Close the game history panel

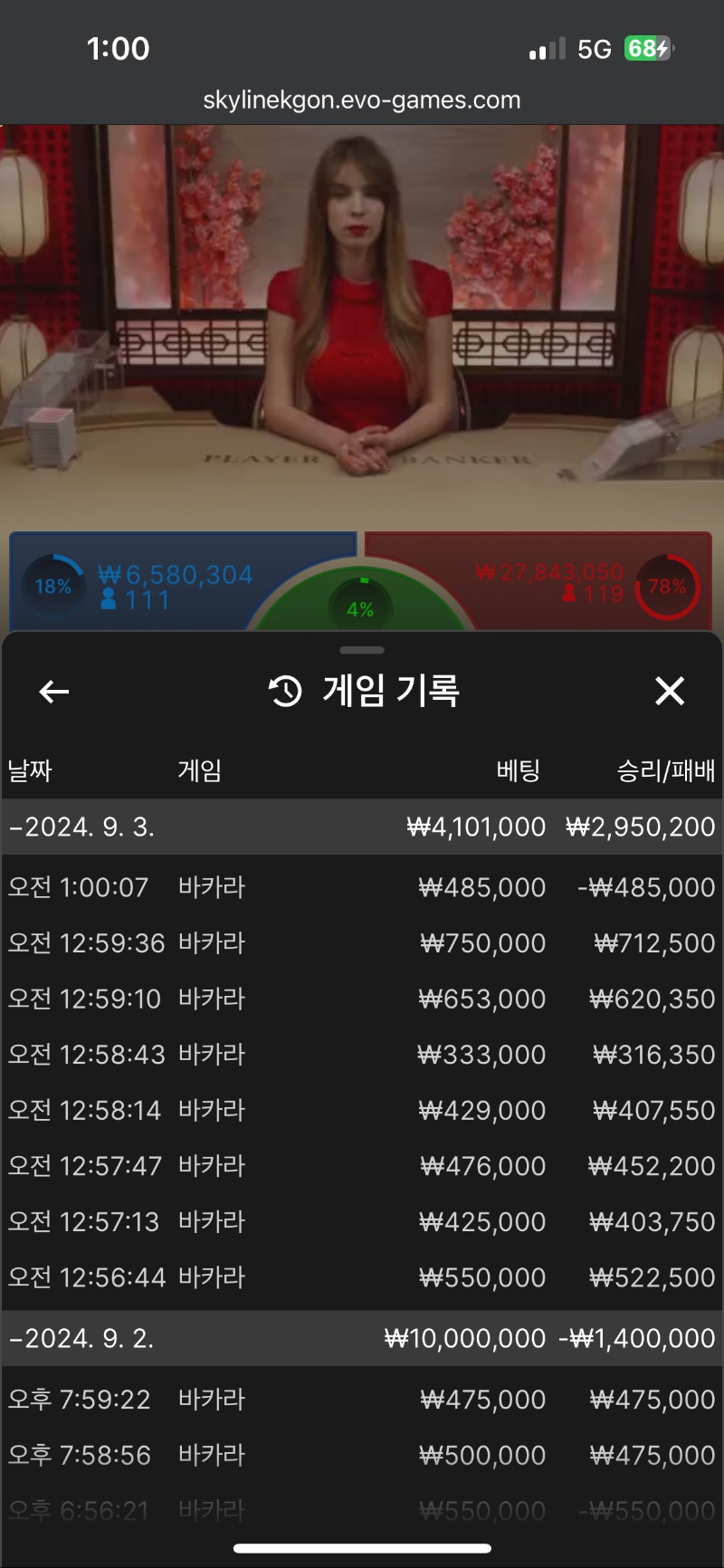670,692
